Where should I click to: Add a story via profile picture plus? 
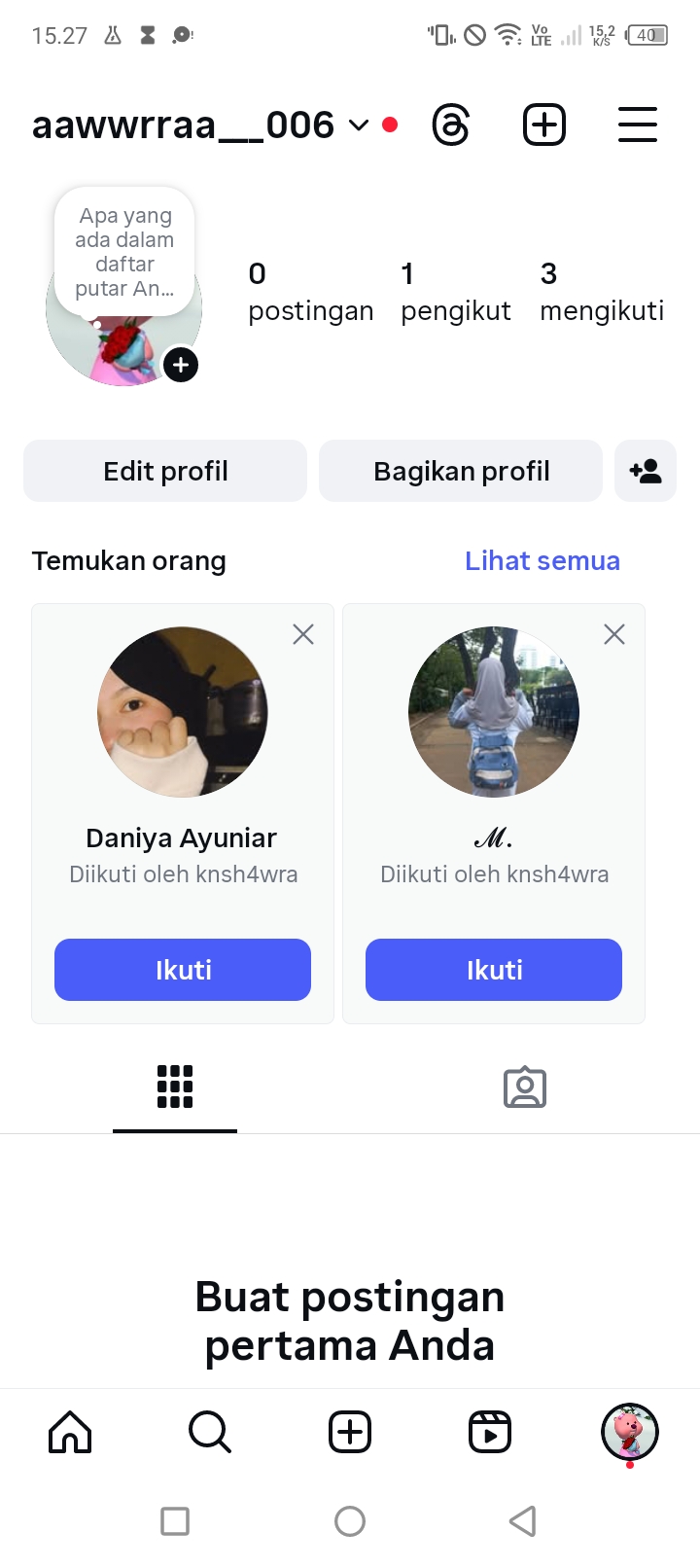coord(181,365)
